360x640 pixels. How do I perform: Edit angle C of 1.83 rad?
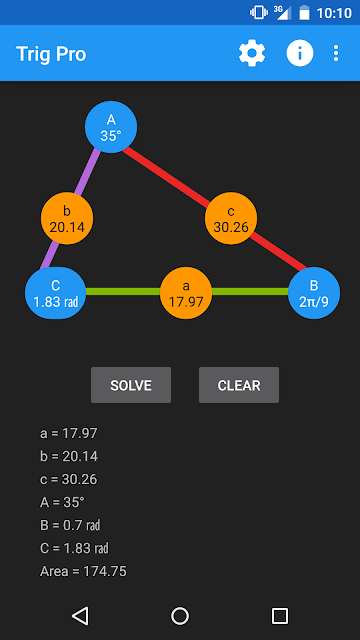click(x=56, y=293)
